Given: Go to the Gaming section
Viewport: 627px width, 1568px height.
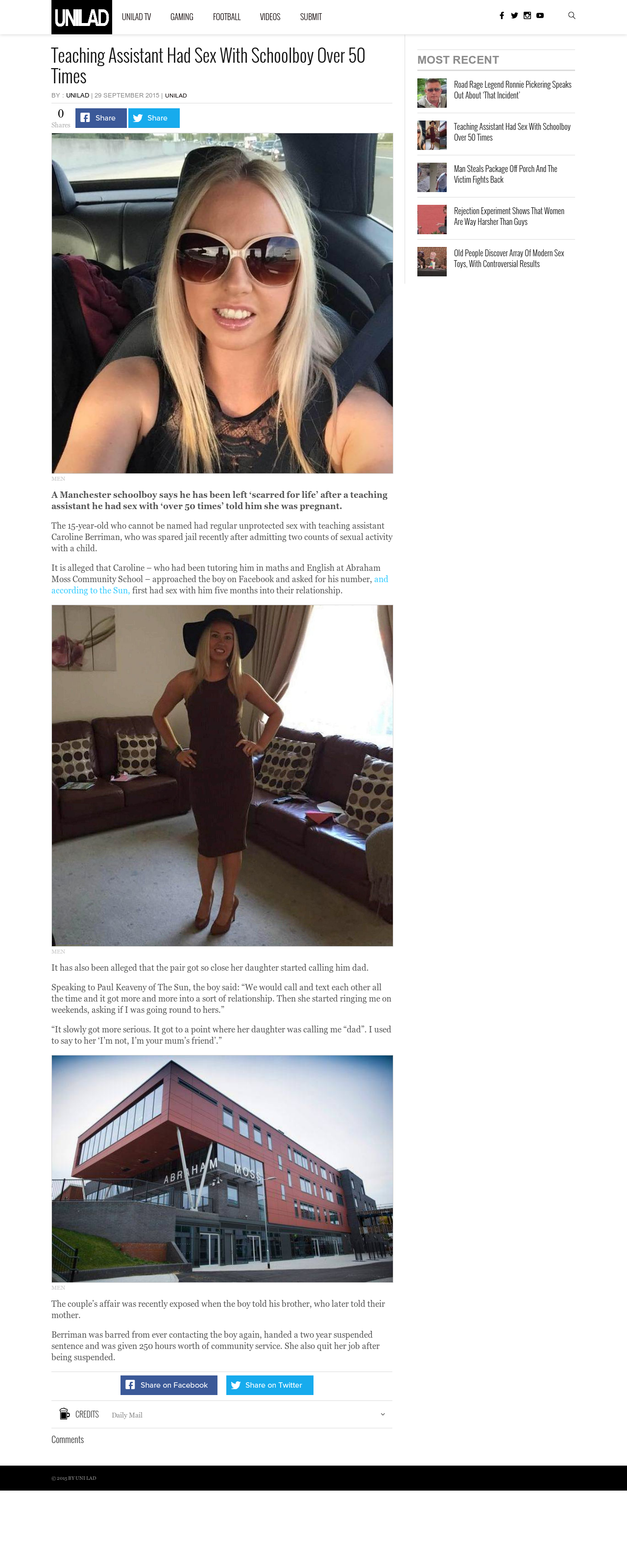Looking at the screenshot, I should point(181,17).
